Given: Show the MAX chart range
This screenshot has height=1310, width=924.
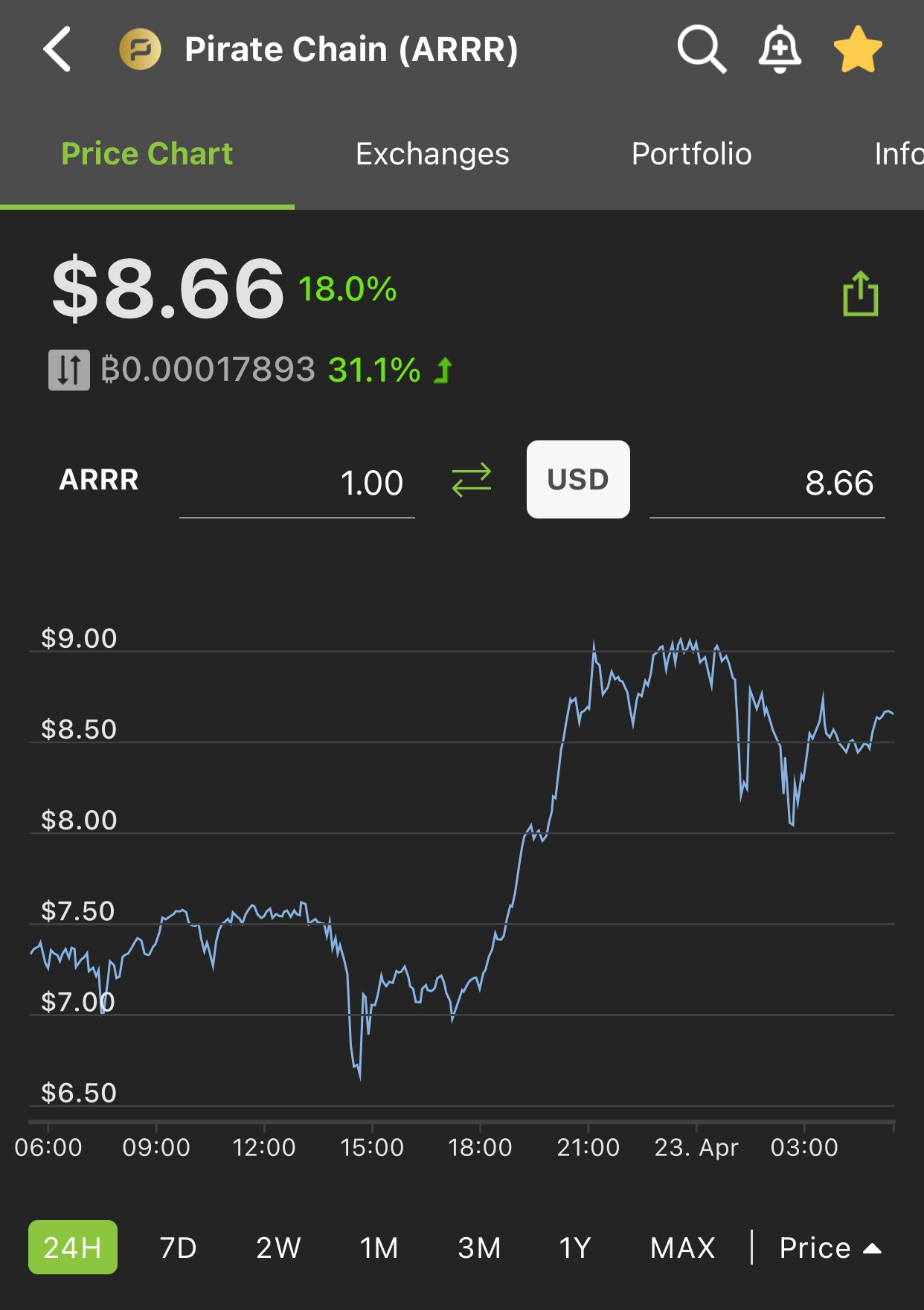Looking at the screenshot, I should (x=683, y=1248).
